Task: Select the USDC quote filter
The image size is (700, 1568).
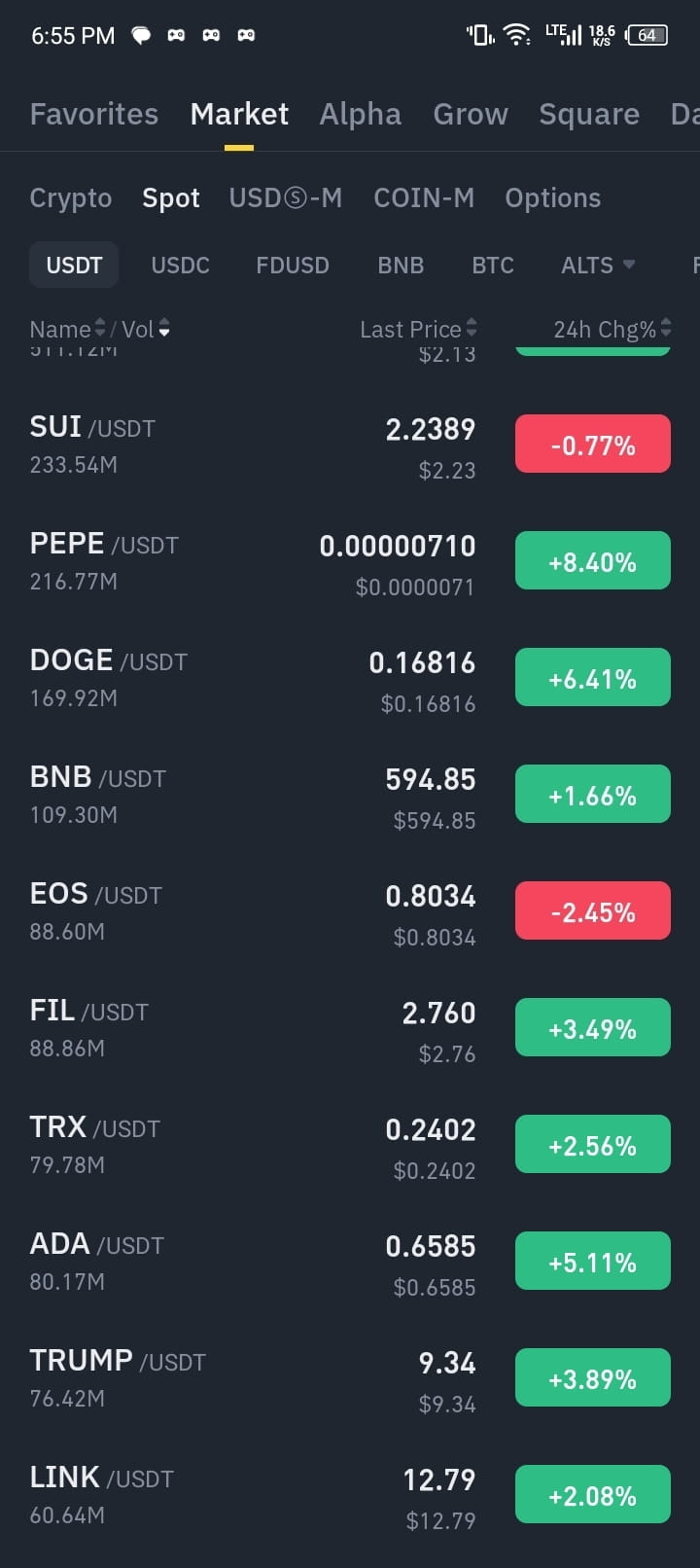Action: click(x=181, y=265)
